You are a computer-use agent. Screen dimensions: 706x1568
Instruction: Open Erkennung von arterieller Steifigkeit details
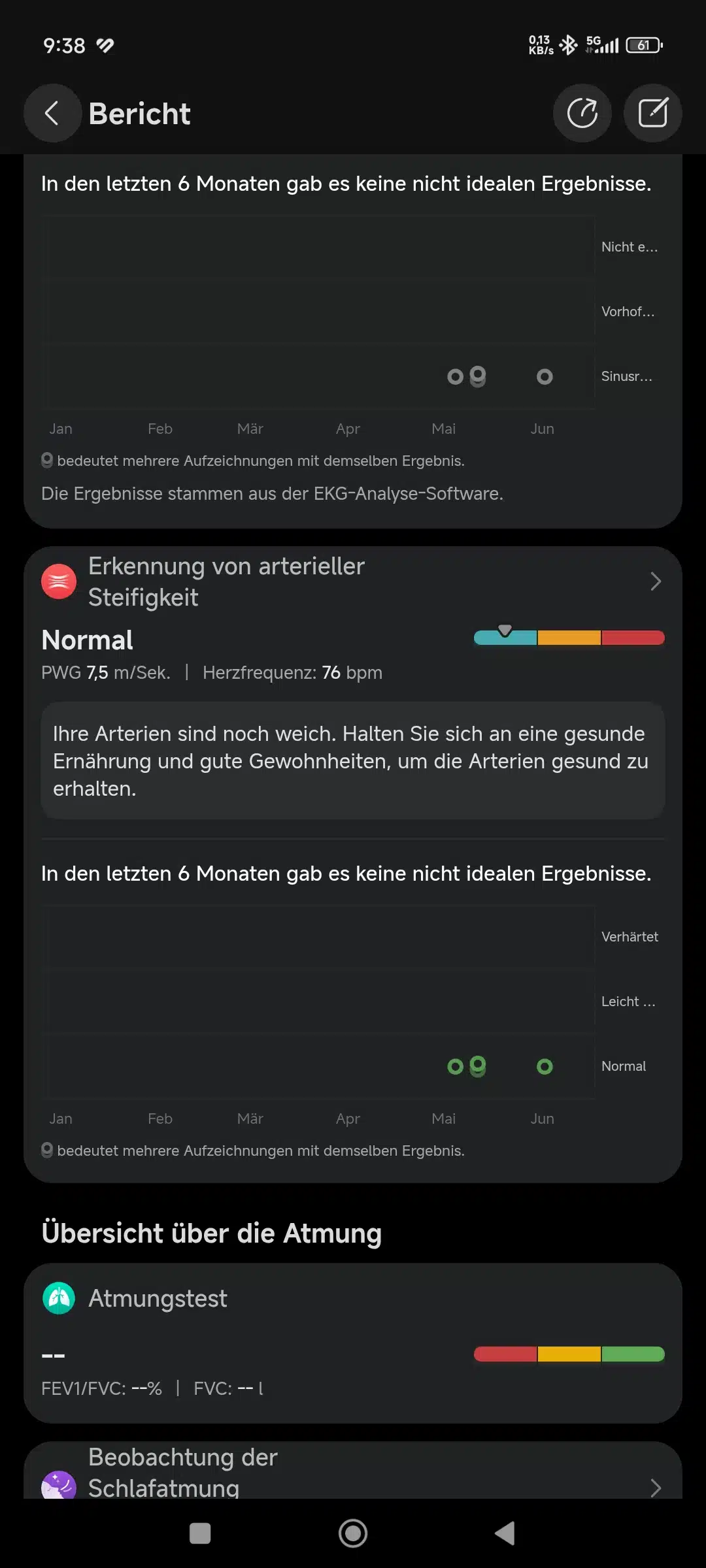pyautogui.click(x=353, y=581)
